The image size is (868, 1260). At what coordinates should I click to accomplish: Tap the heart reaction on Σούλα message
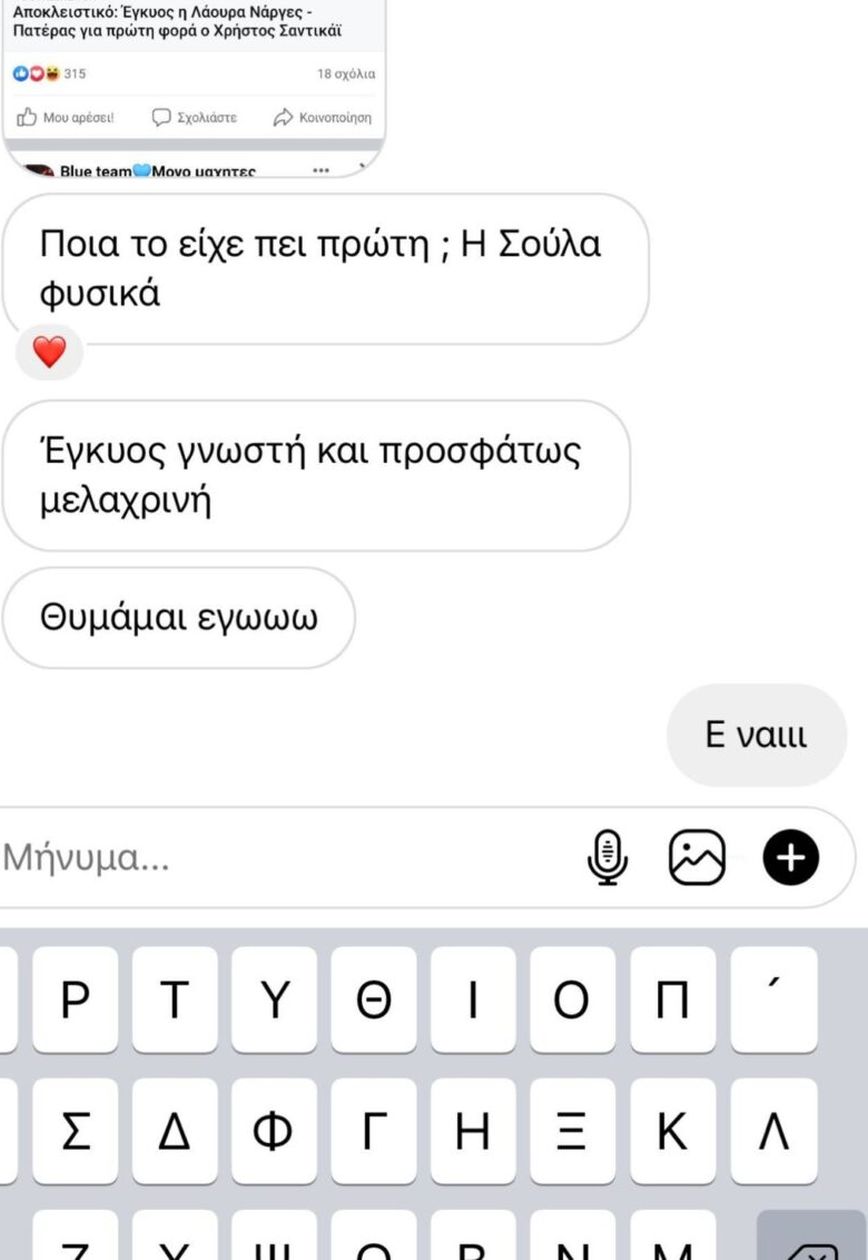[x=49, y=352]
